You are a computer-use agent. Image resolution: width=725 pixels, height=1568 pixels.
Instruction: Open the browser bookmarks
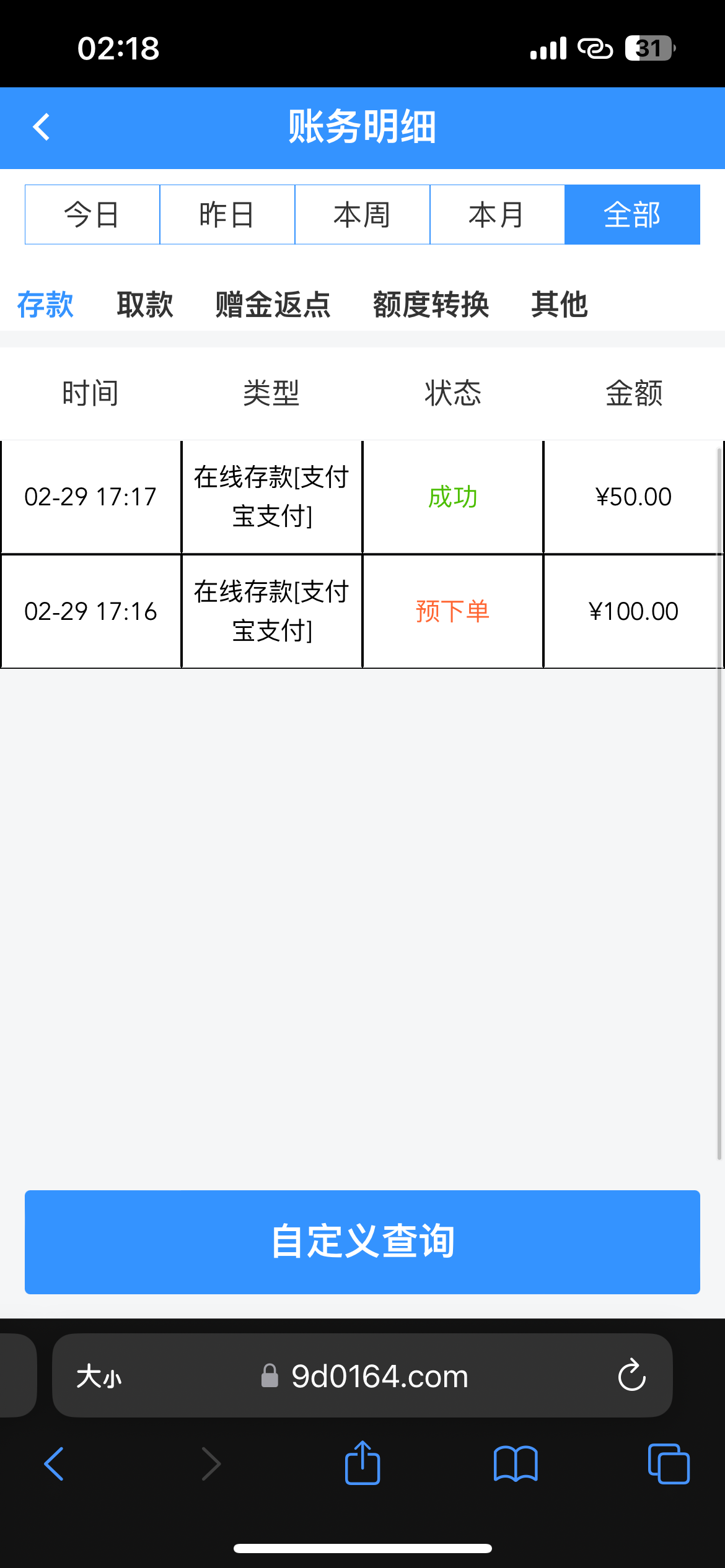tap(516, 1463)
